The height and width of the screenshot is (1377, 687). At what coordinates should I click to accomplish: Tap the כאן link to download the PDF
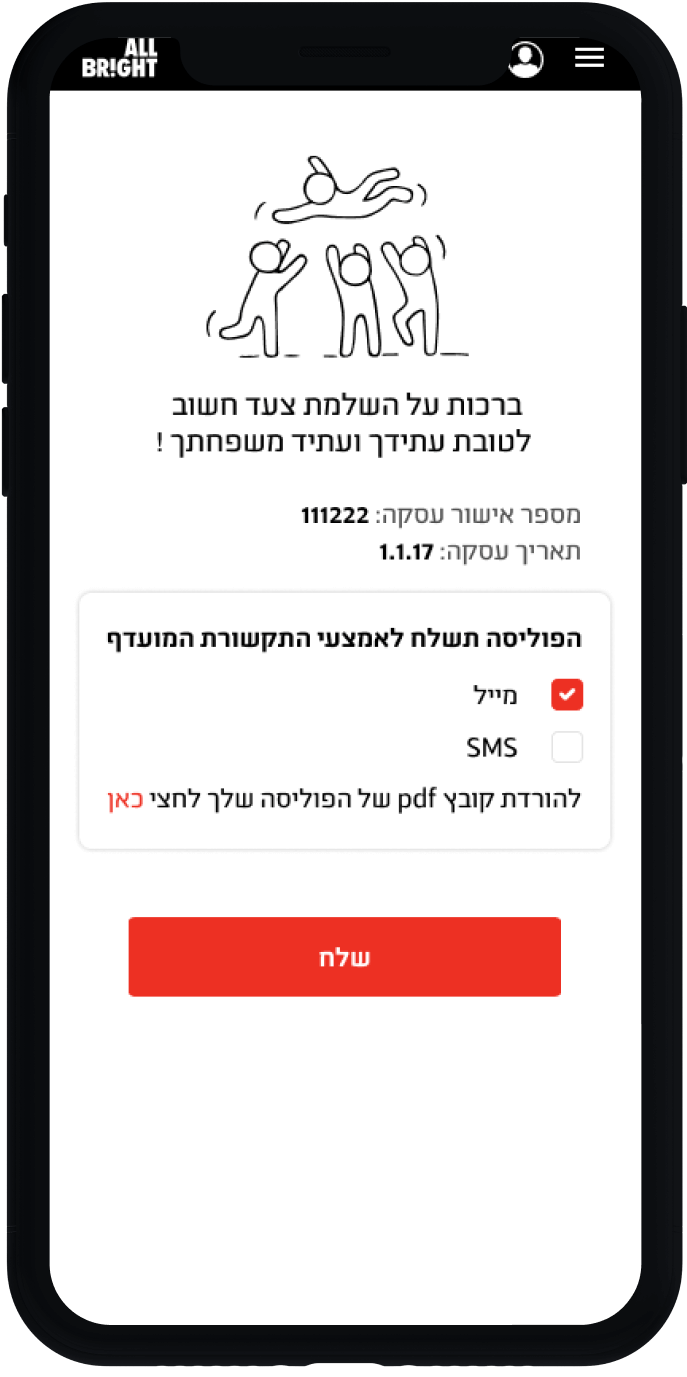click(124, 799)
